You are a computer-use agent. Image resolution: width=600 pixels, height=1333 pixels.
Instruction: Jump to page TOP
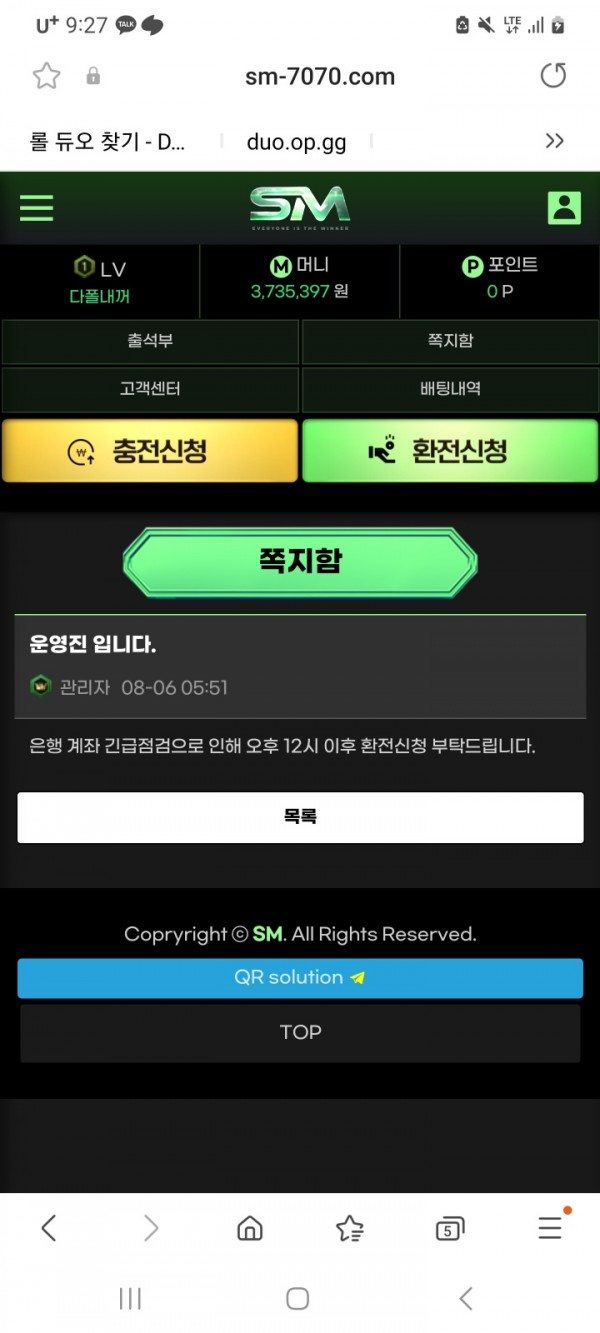(x=300, y=1033)
